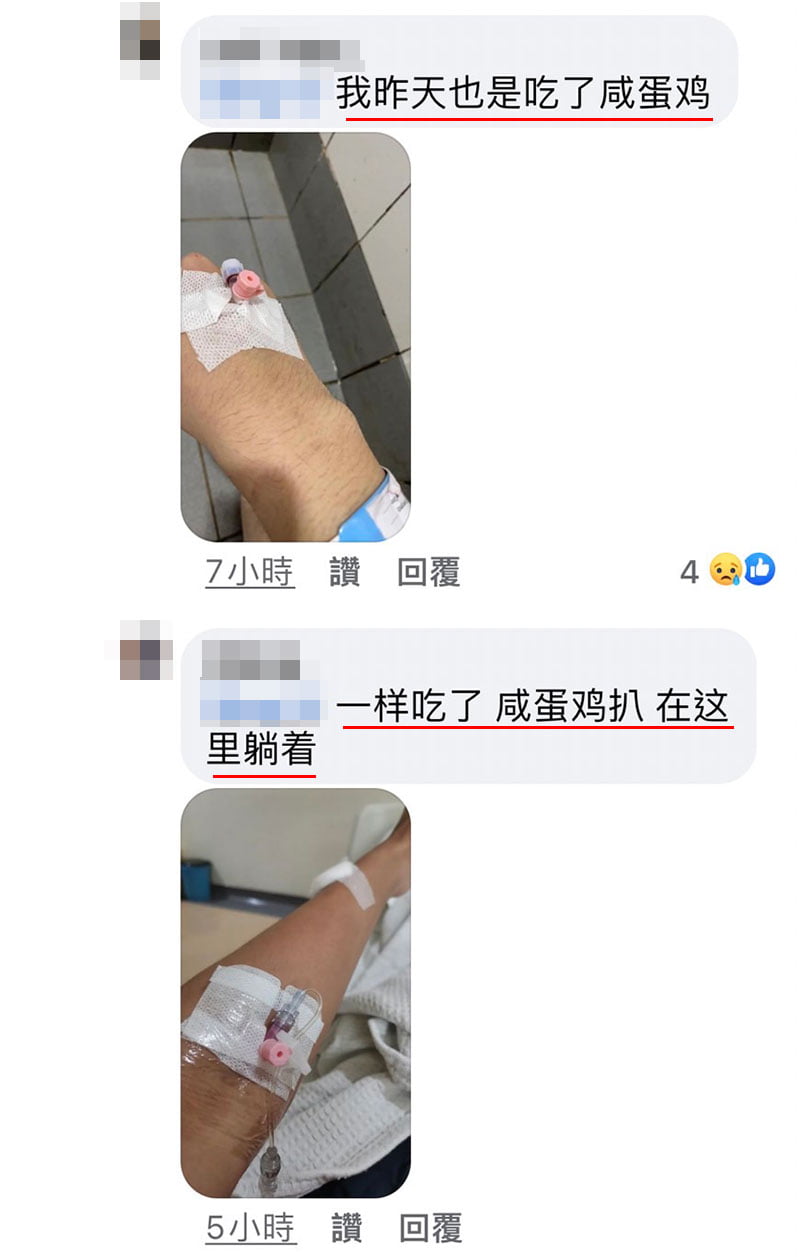Open the 5小時 timestamp link
Image resolution: width=800 pixels, height=1257 pixels.
pyautogui.click(x=251, y=1227)
